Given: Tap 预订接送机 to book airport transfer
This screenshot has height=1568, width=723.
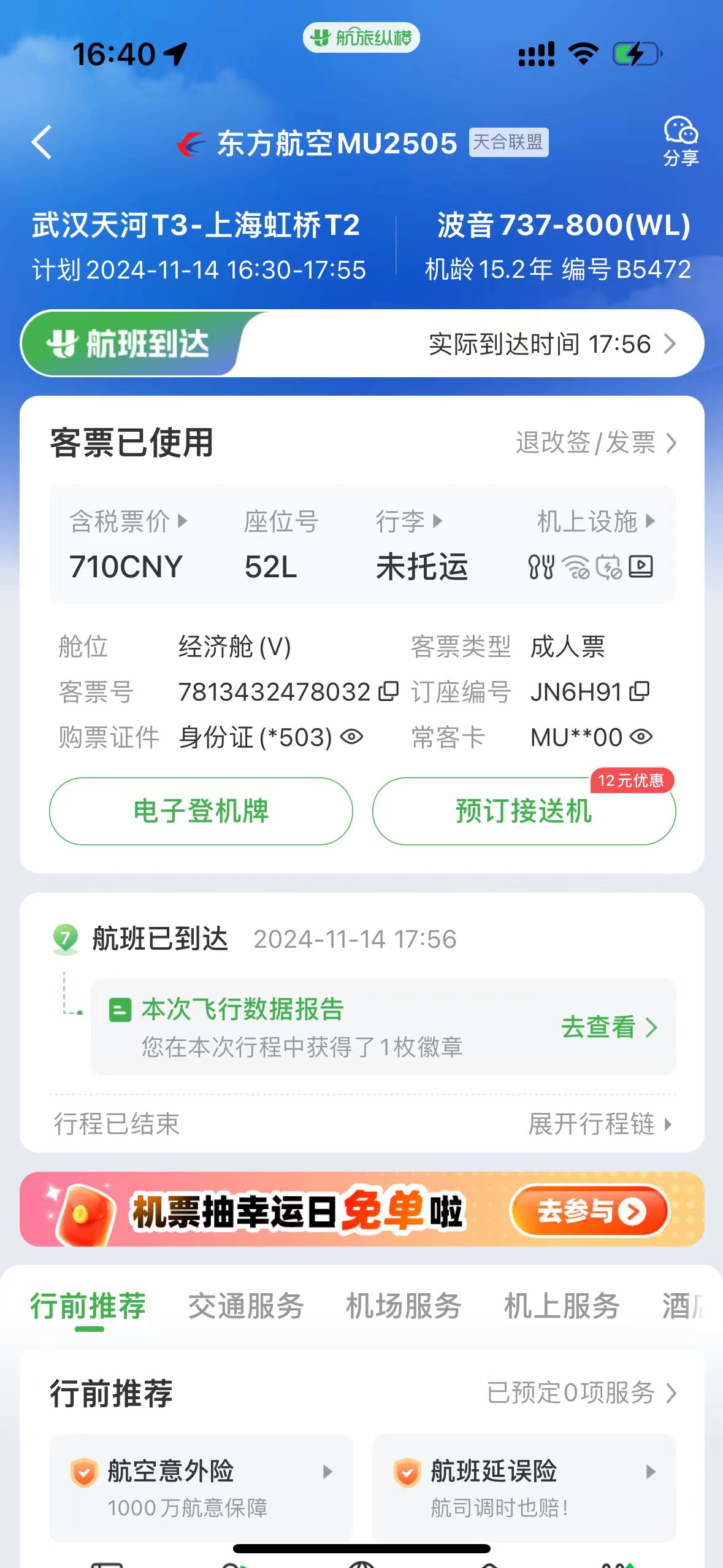Looking at the screenshot, I should [524, 811].
